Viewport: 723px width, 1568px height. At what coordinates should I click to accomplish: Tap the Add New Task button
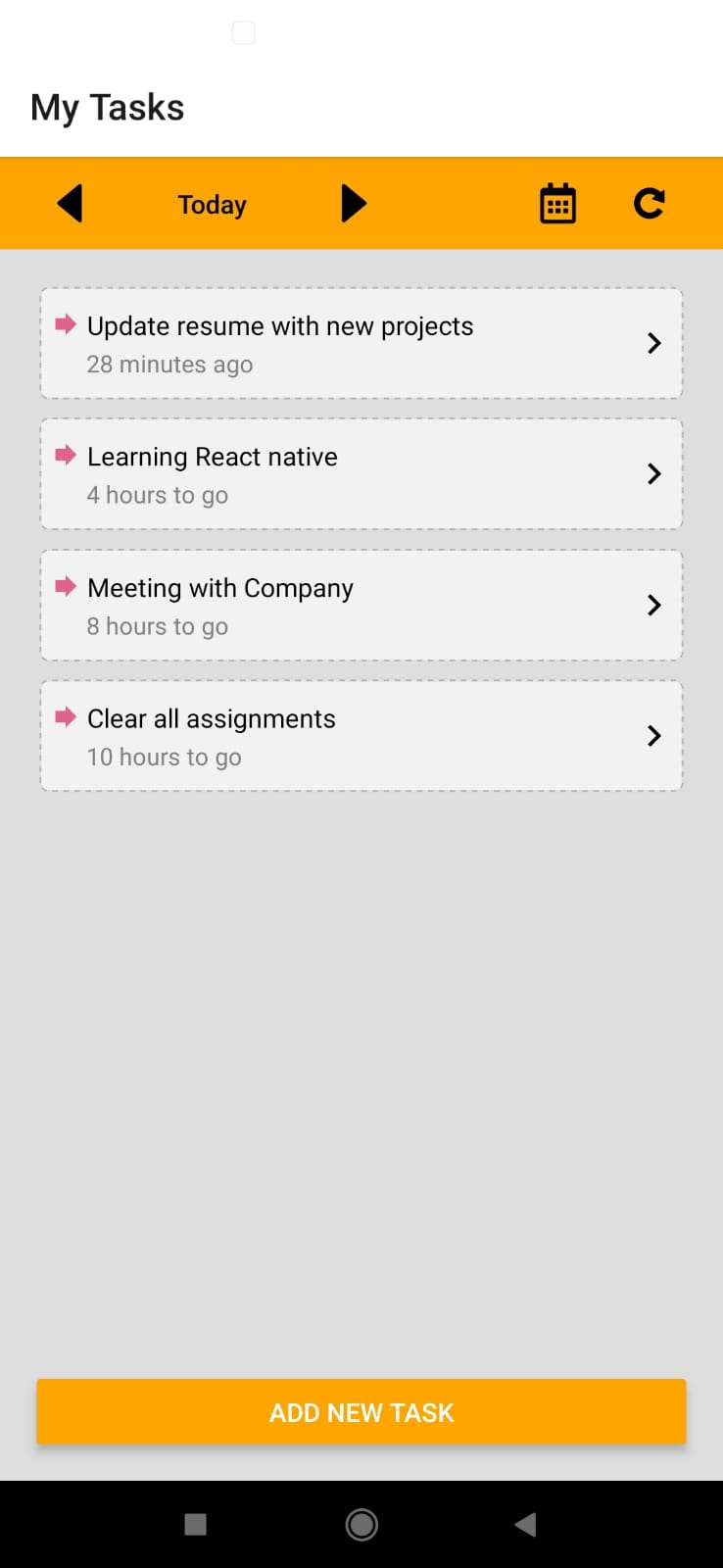tap(361, 1412)
